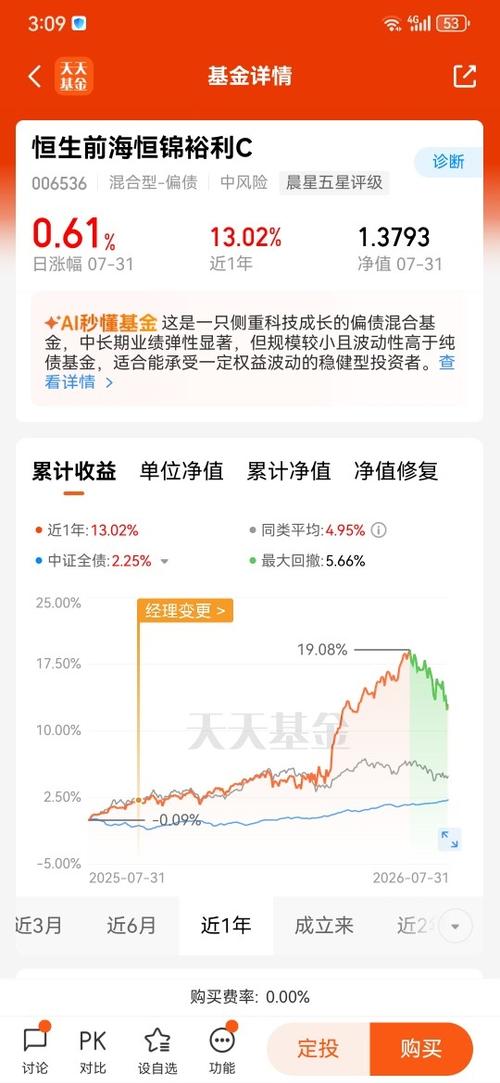Add the fund to 设自选 watchlist
This screenshot has width=500, height=1083.
pyautogui.click(x=157, y=1048)
